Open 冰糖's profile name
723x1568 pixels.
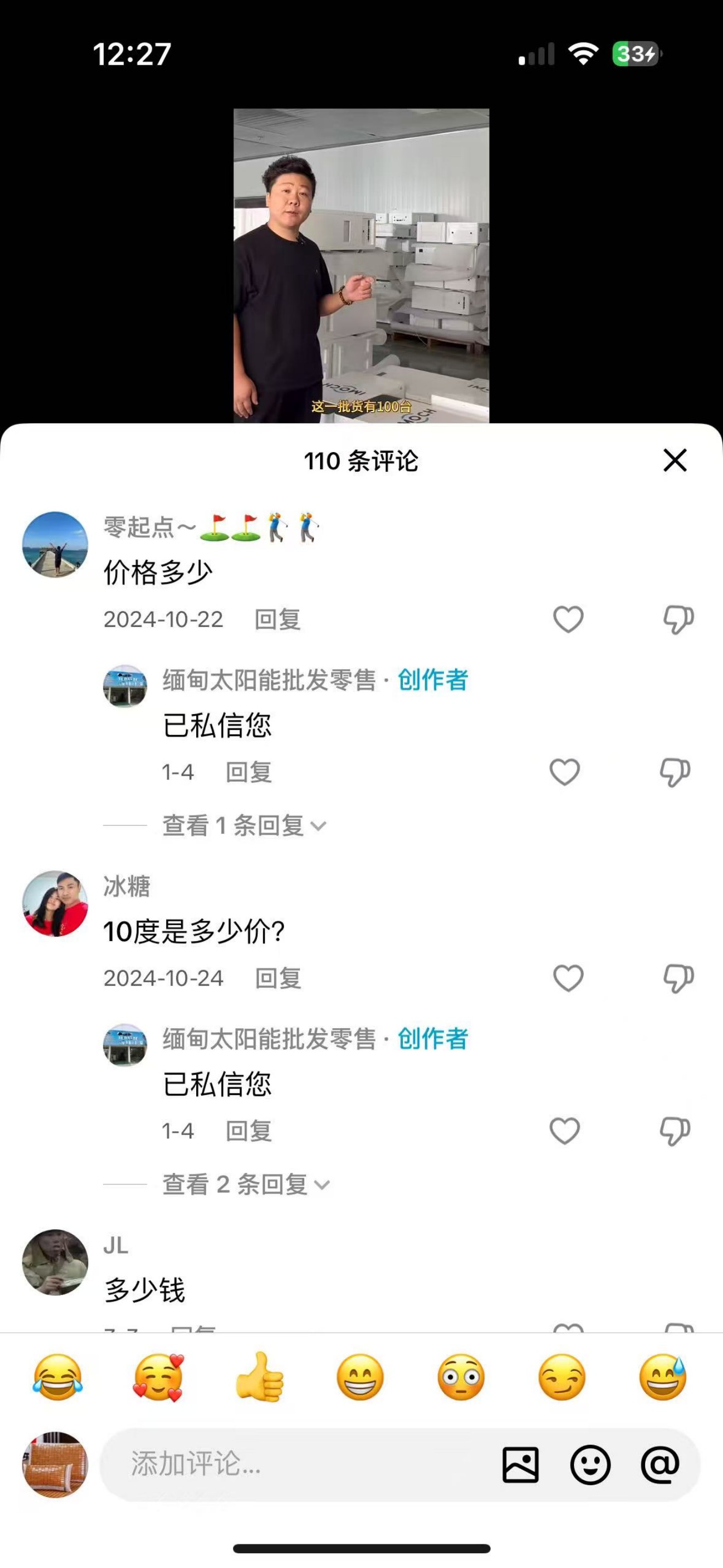click(x=126, y=887)
